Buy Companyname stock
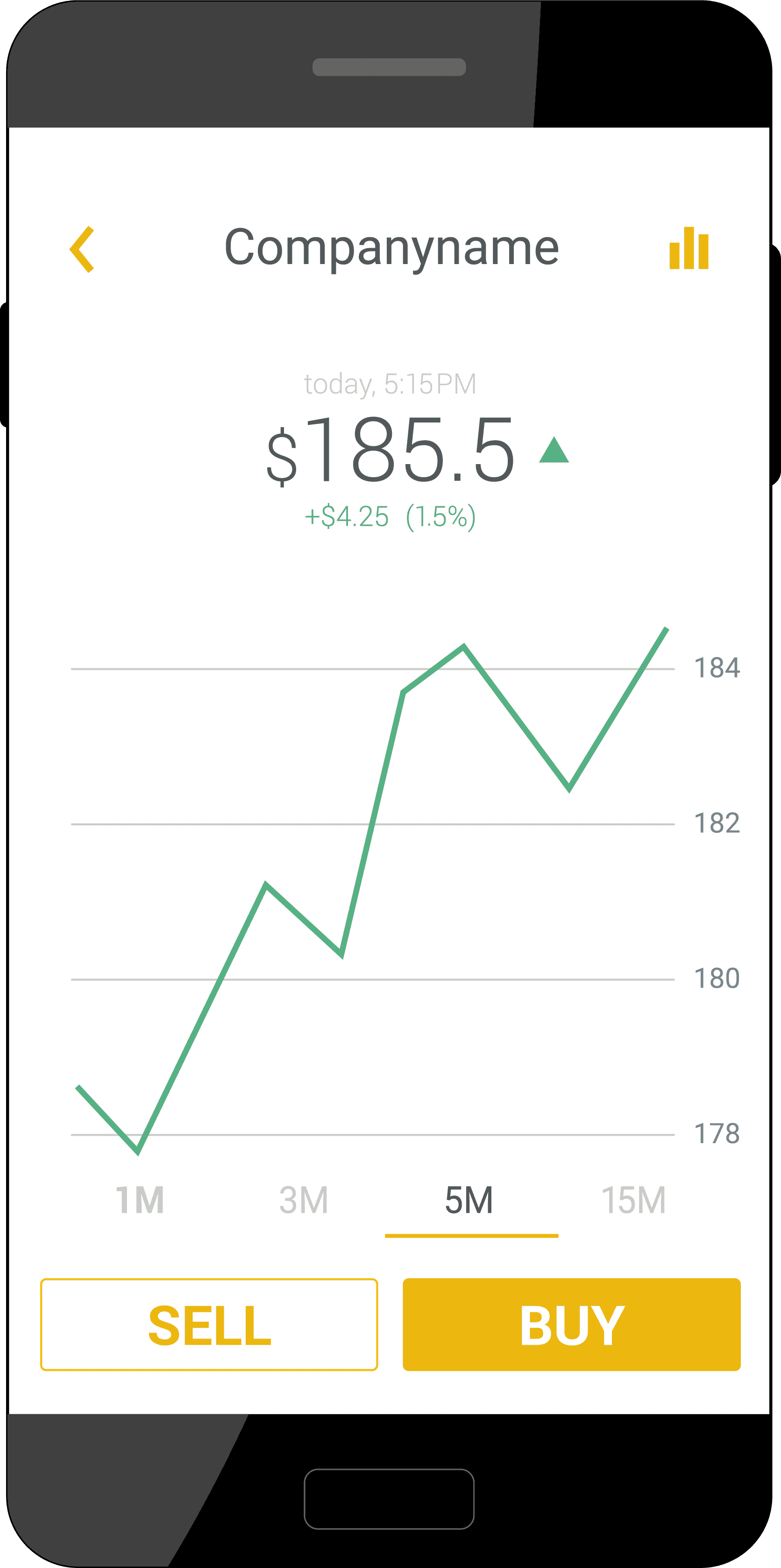The height and width of the screenshot is (1568, 781). point(571,1325)
